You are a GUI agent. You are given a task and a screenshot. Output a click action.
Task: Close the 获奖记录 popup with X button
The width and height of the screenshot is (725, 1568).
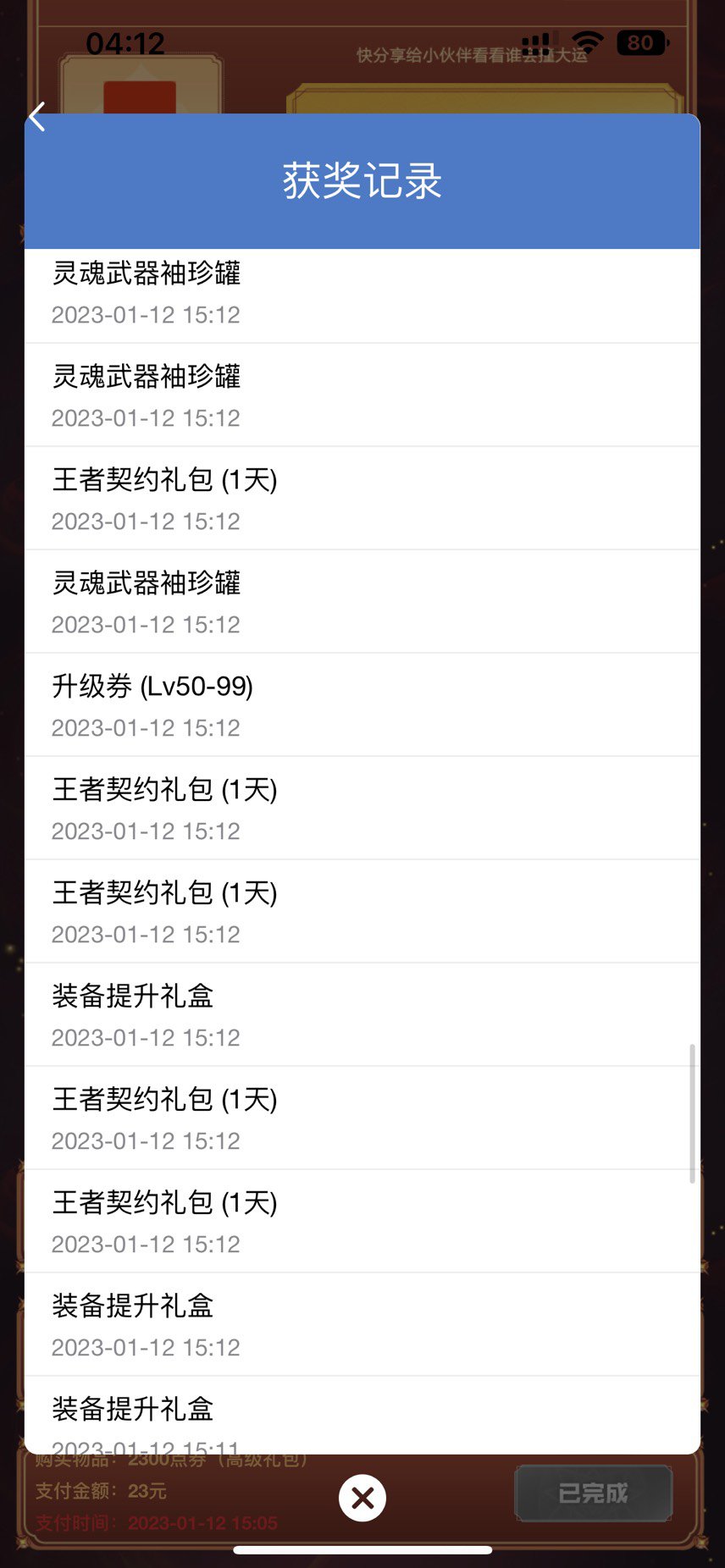tap(362, 1498)
